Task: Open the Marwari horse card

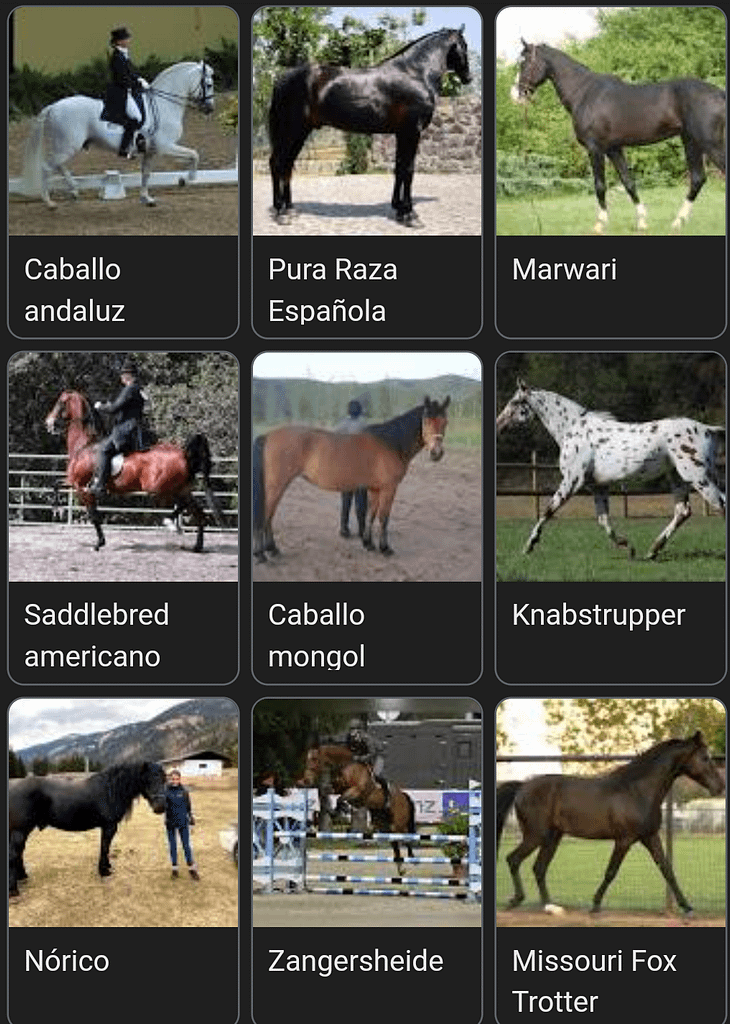Action: tap(610, 172)
